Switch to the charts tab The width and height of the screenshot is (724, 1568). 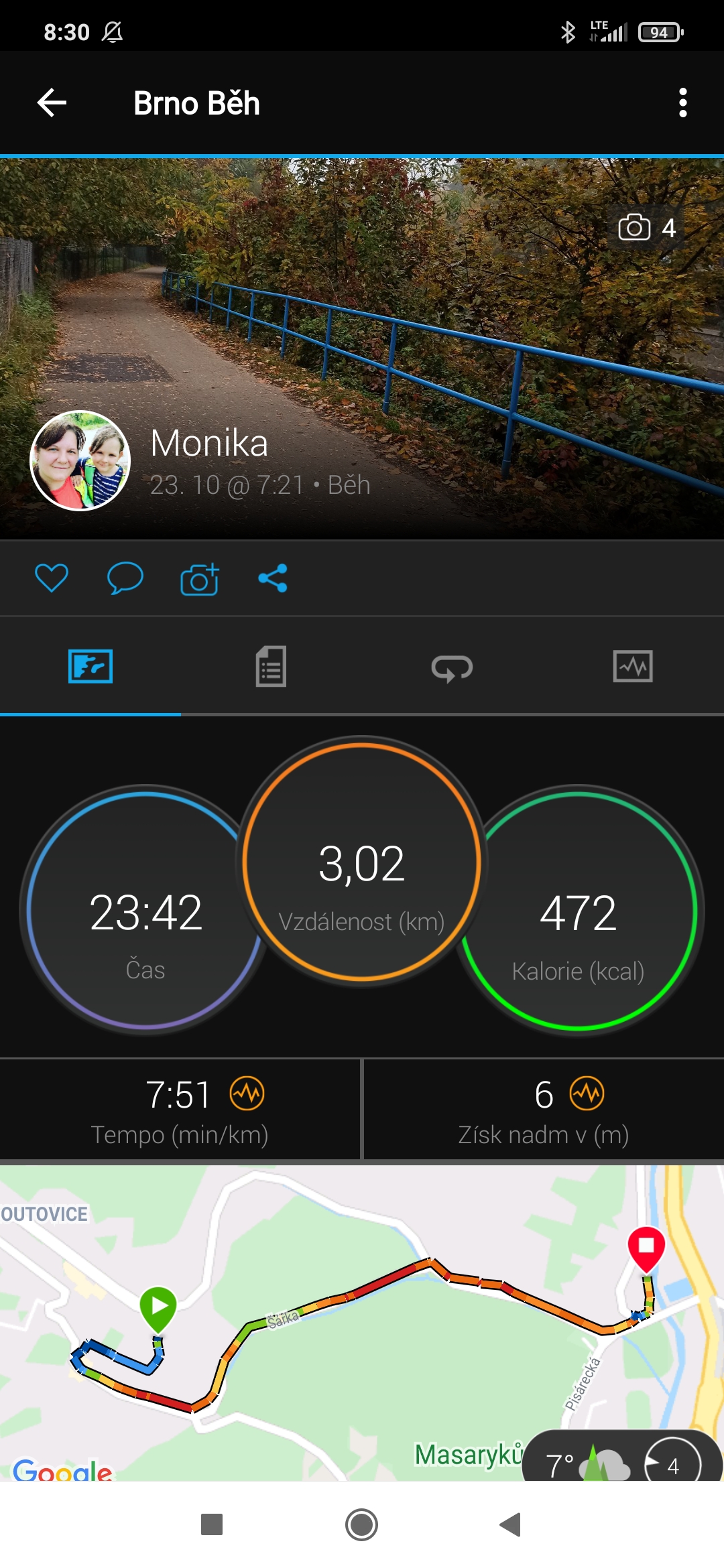coord(633,667)
